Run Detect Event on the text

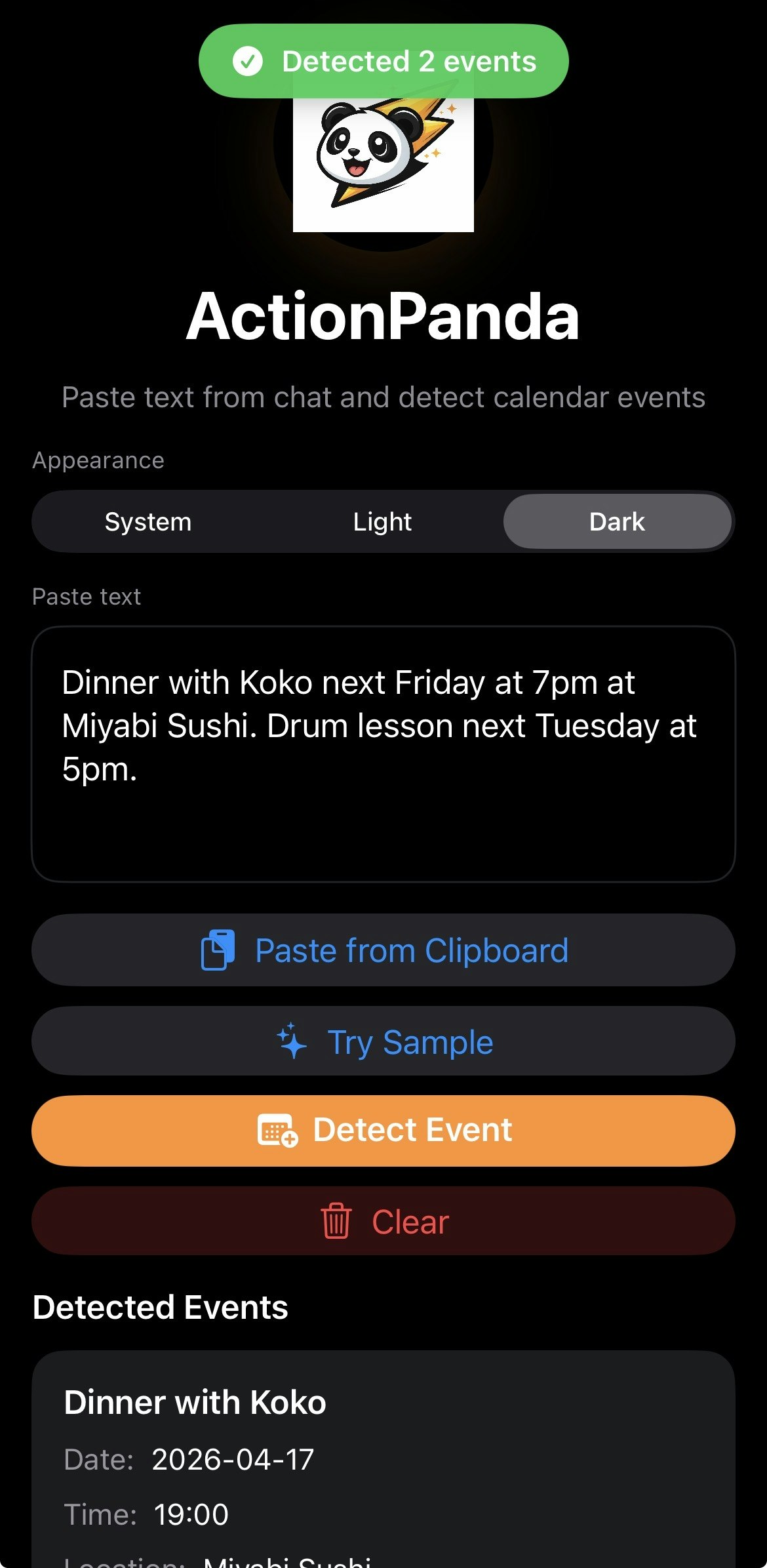coord(383,1131)
